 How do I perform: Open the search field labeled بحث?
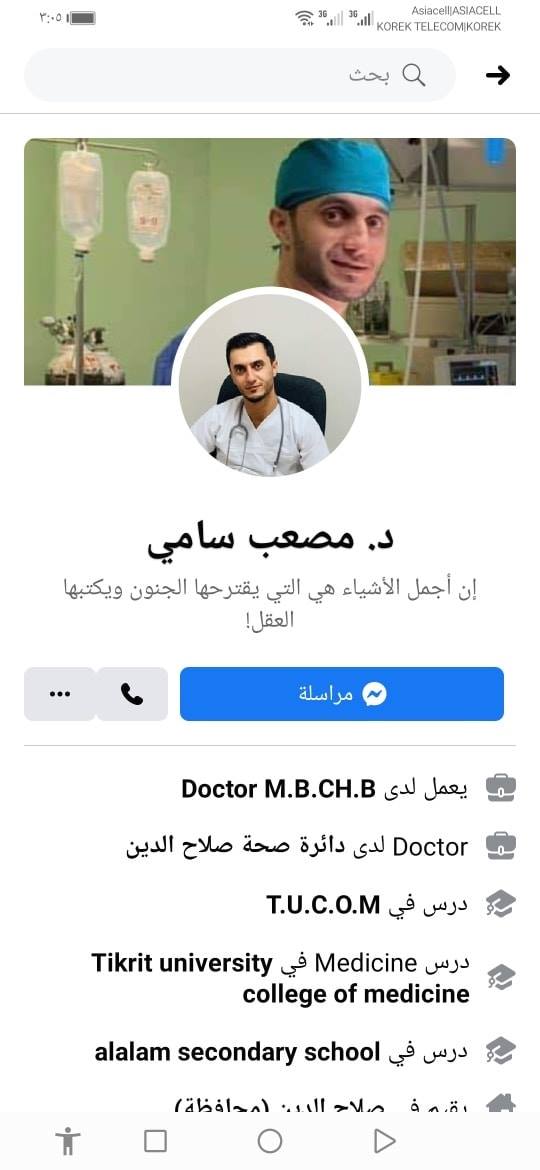pyautogui.click(x=239, y=75)
